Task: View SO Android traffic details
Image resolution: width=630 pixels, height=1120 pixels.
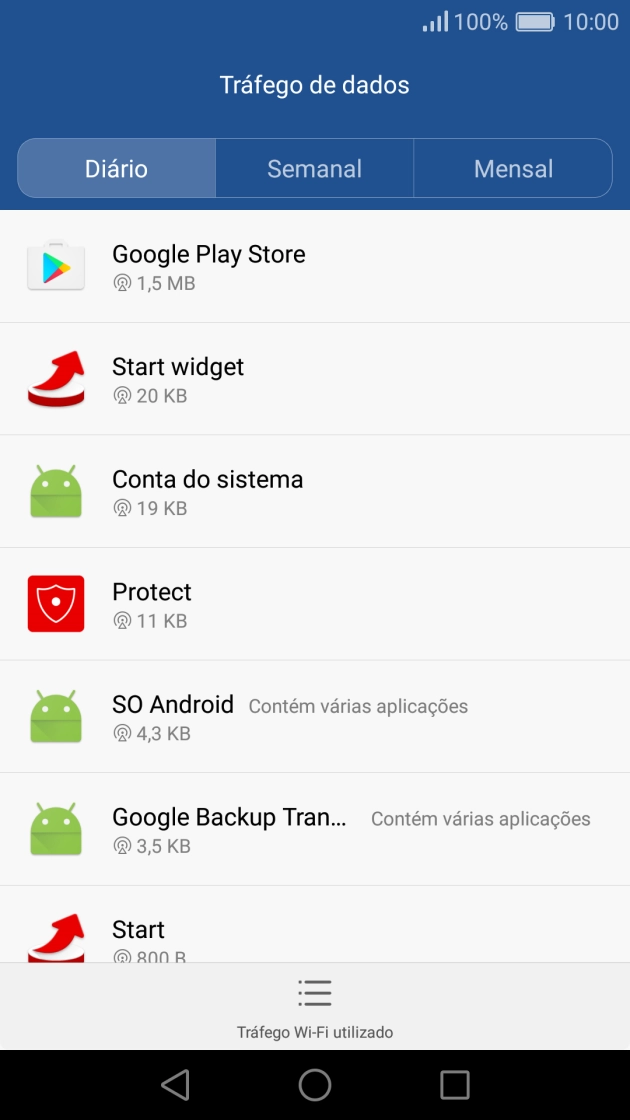Action: [315, 717]
